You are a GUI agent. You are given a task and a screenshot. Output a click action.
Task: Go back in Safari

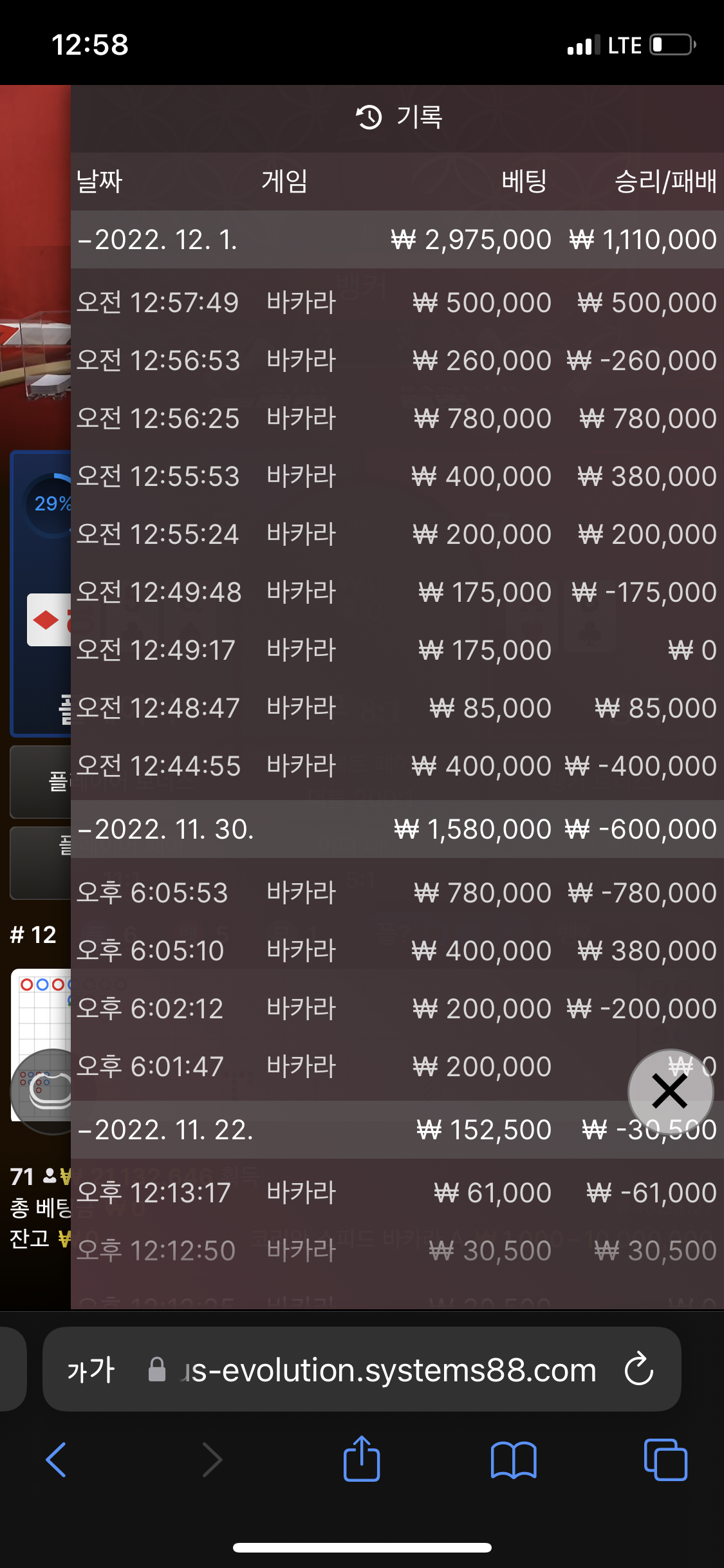pyautogui.click(x=56, y=1459)
